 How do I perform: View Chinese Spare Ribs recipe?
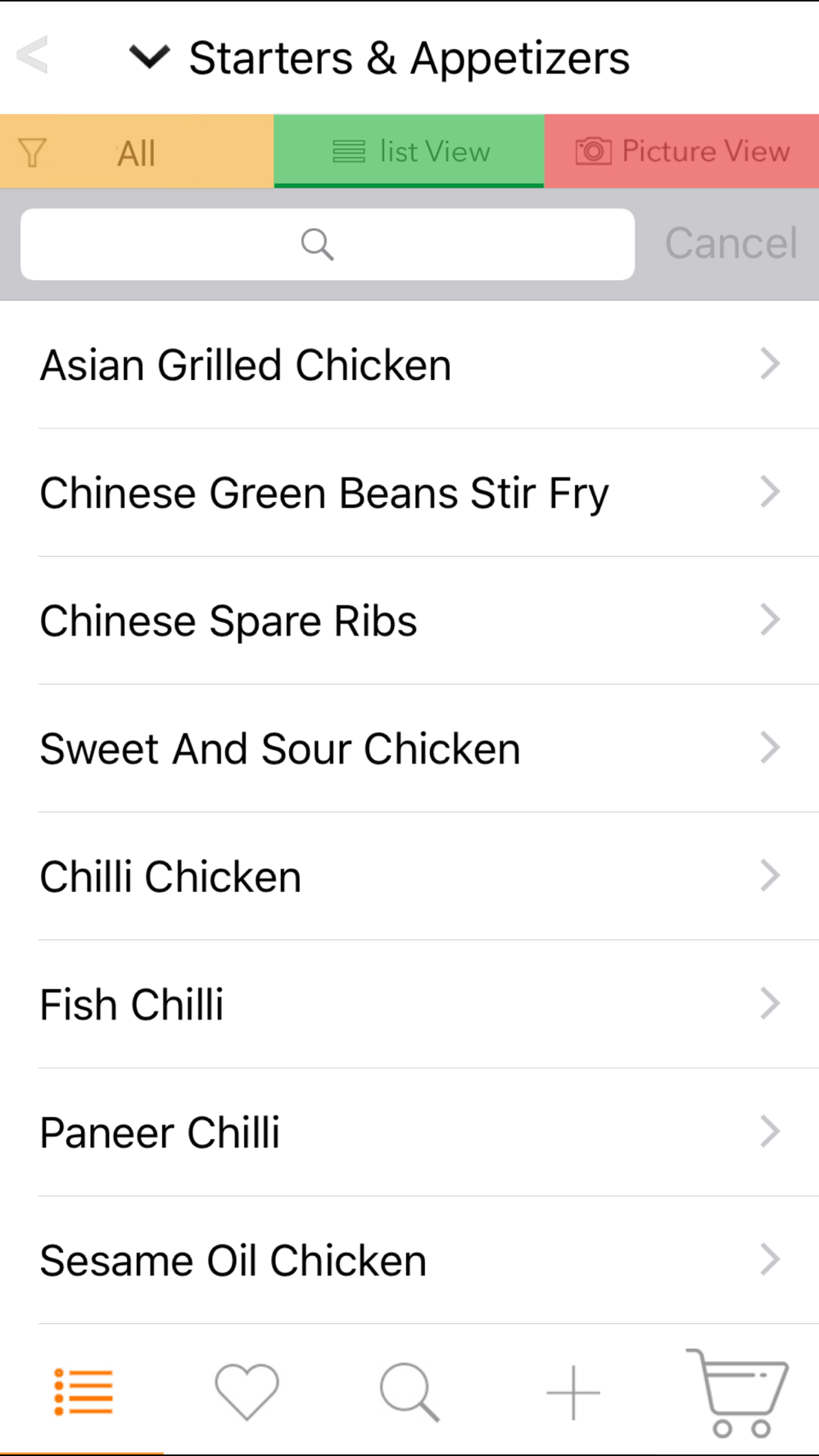(x=409, y=621)
